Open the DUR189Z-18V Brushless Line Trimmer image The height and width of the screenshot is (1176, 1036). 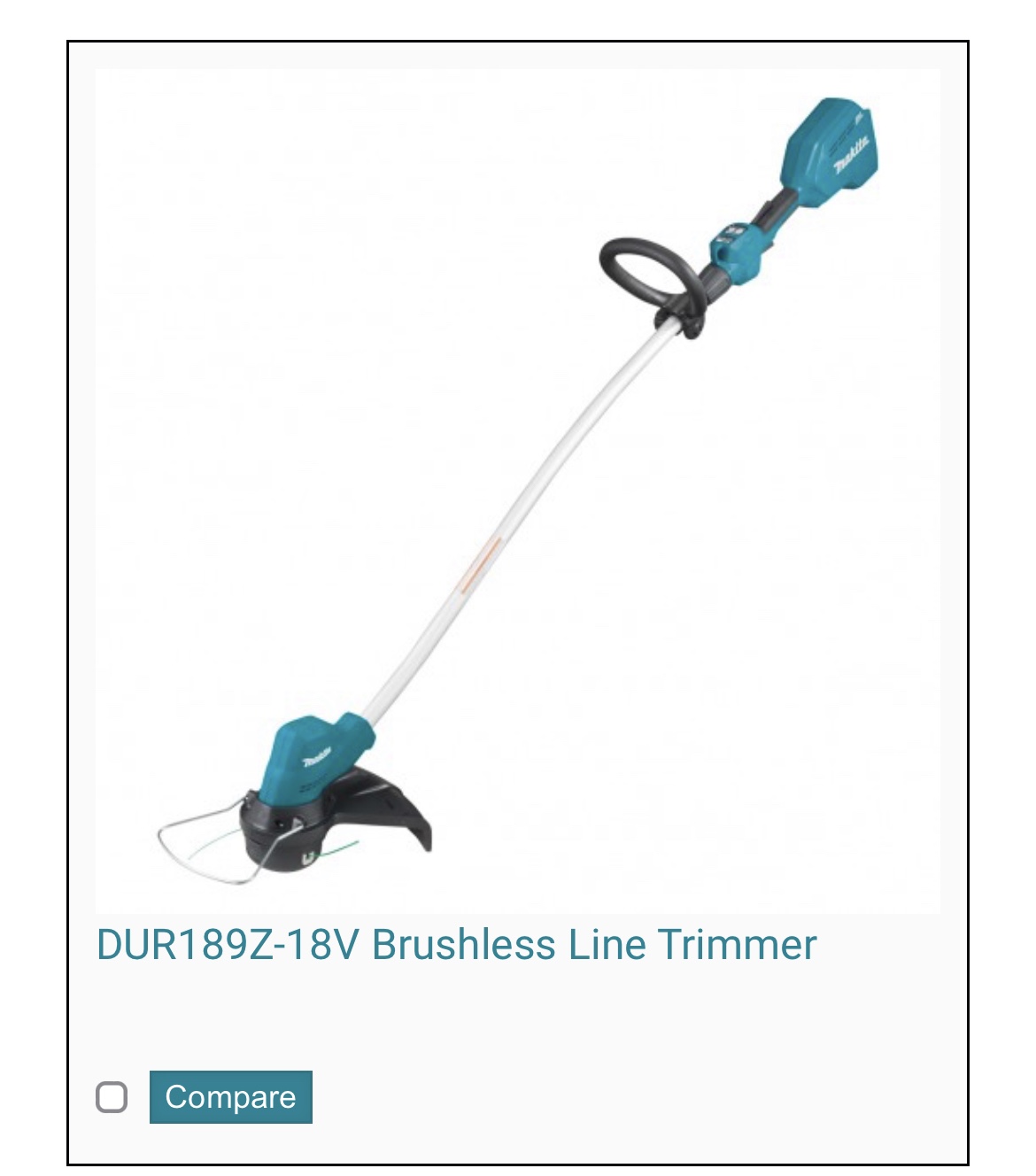pos(517,491)
